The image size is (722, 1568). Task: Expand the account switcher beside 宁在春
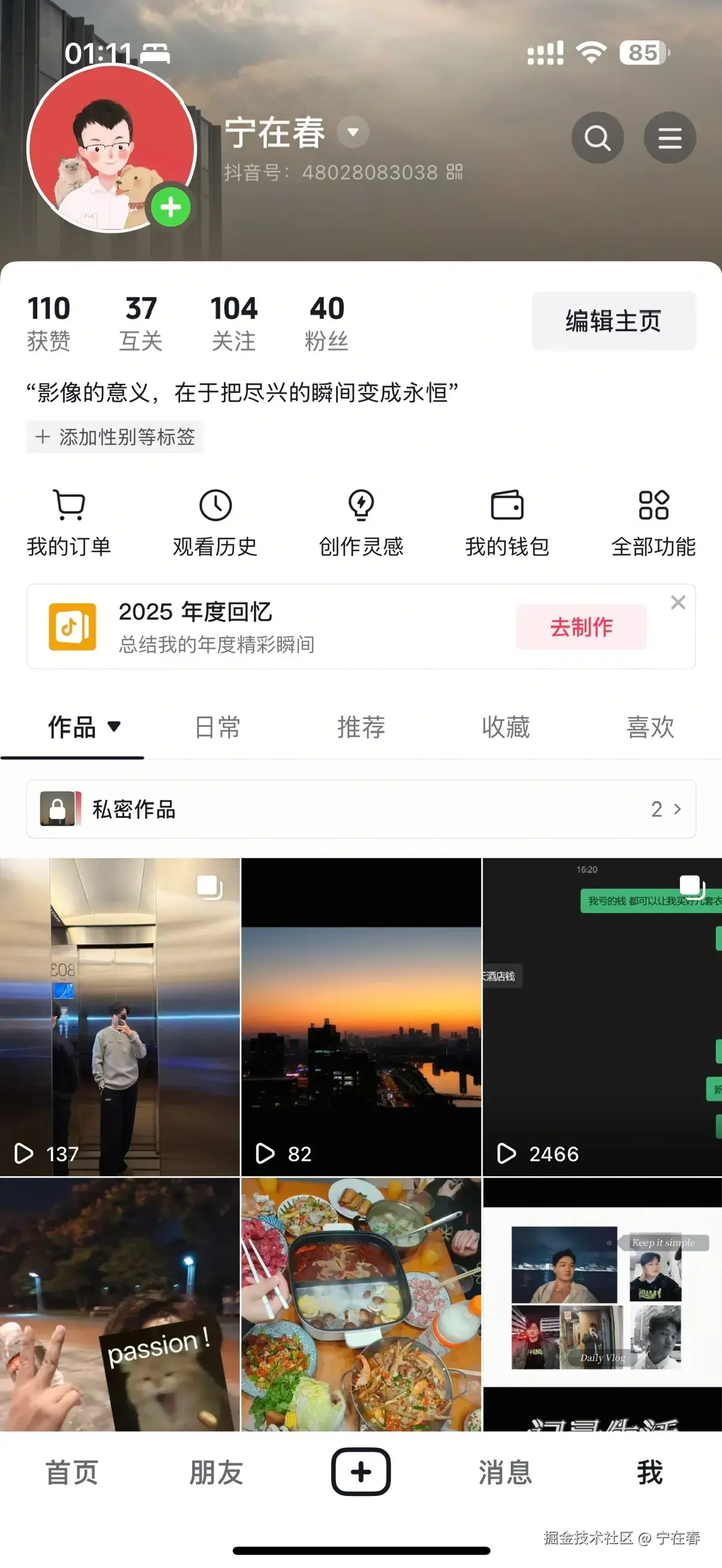point(353,131)
